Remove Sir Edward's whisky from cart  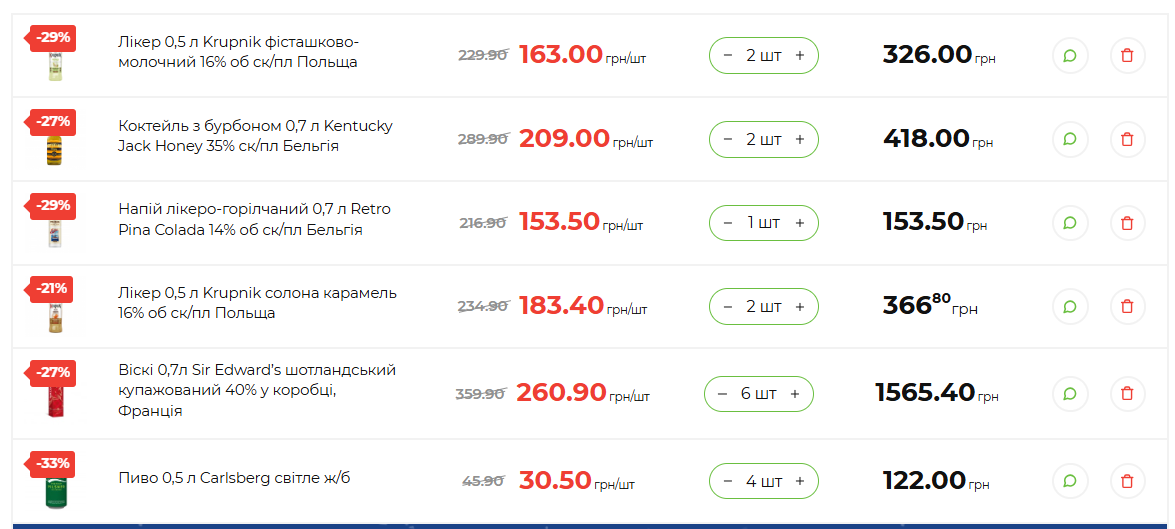tap(1127, 393)
